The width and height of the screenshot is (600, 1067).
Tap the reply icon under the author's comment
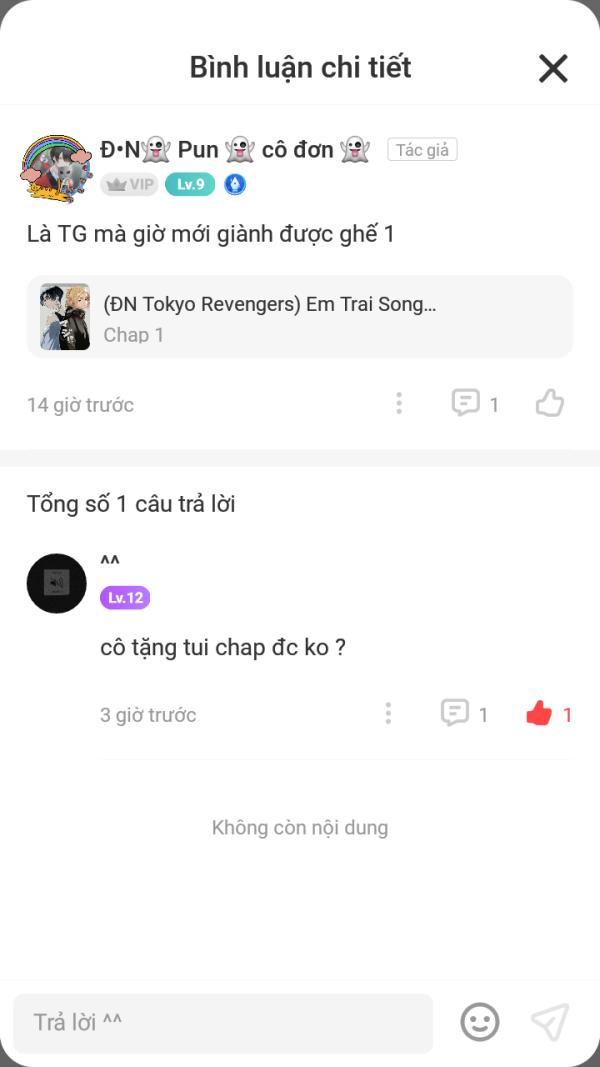click(466, 403)
